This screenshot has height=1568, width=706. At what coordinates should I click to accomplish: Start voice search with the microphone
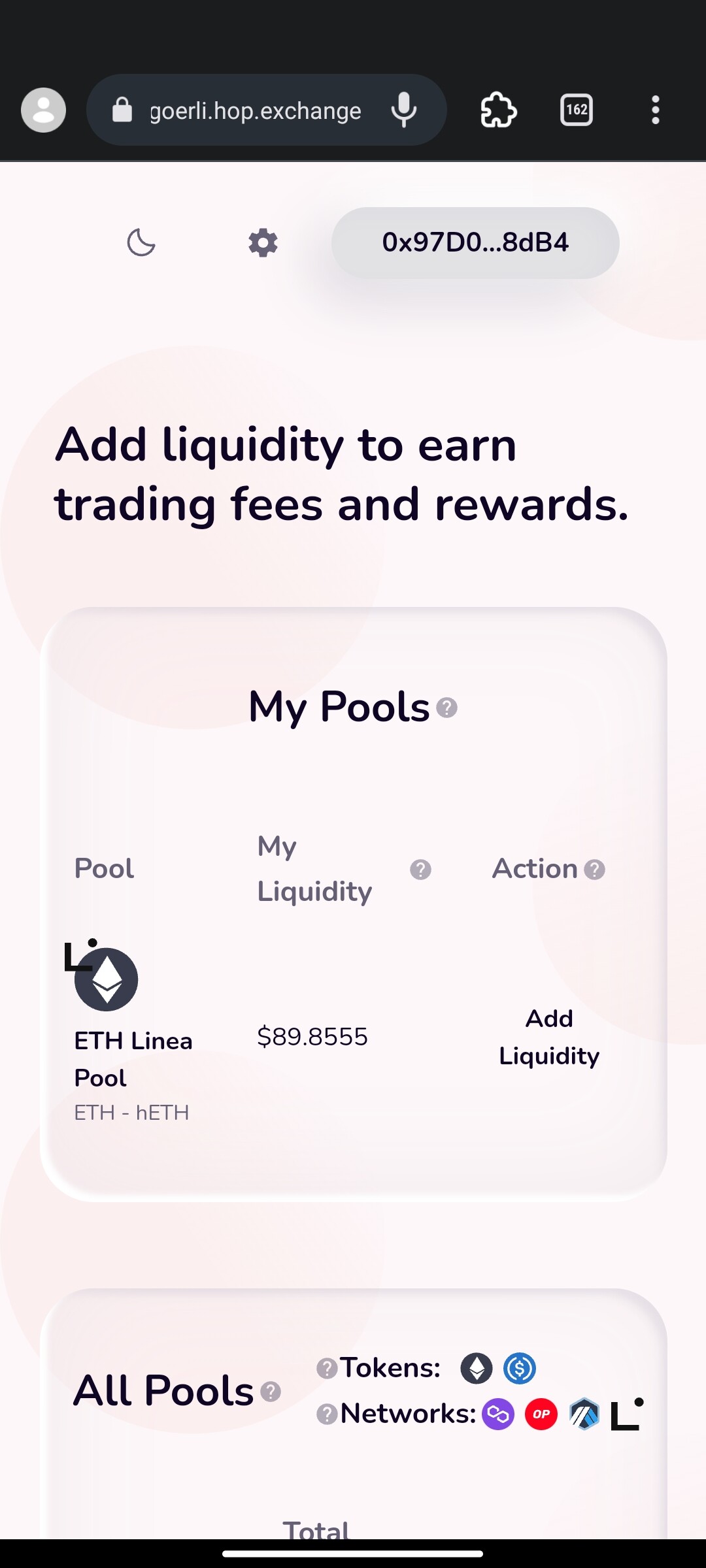point(404,110)
